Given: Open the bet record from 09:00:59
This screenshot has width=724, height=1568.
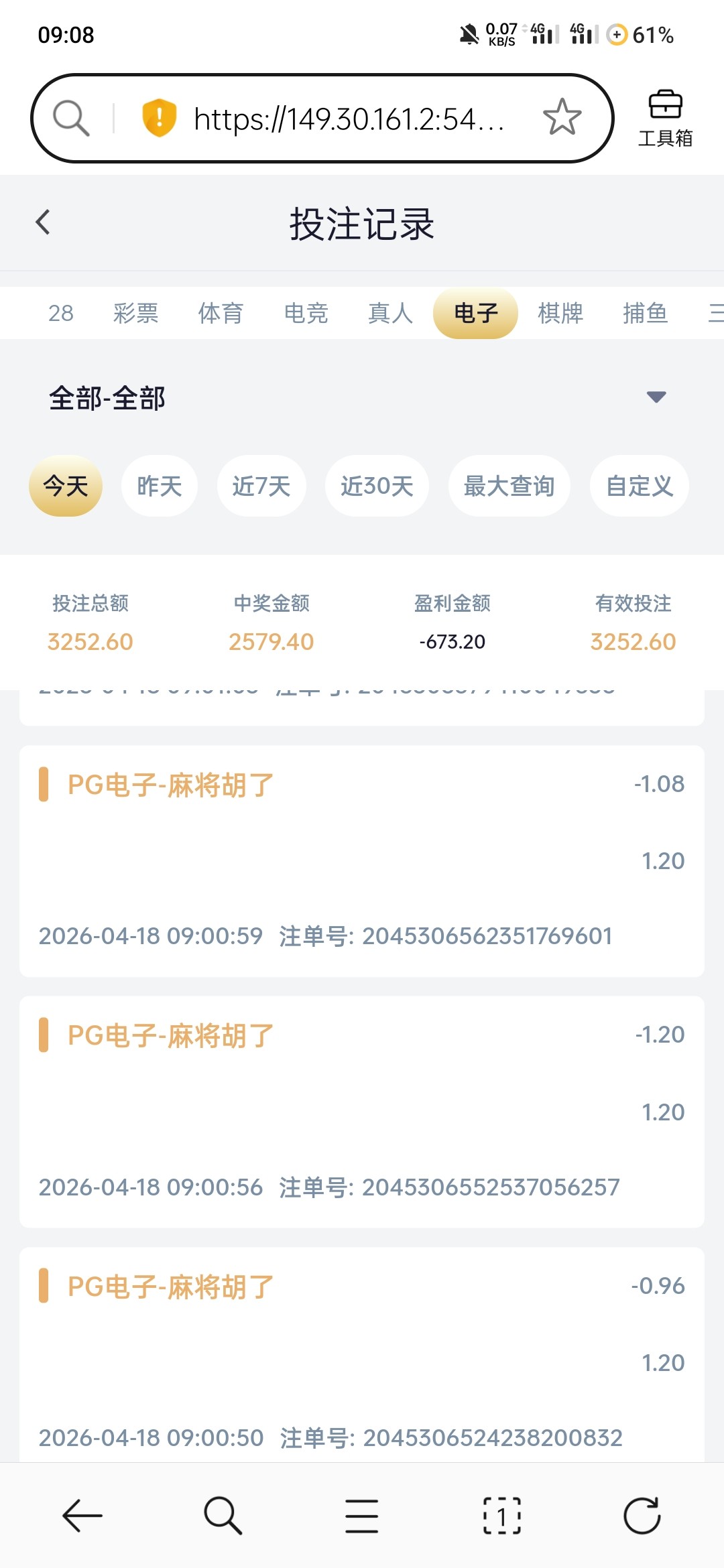Looking at the screenshot, I should click(362, 861).
